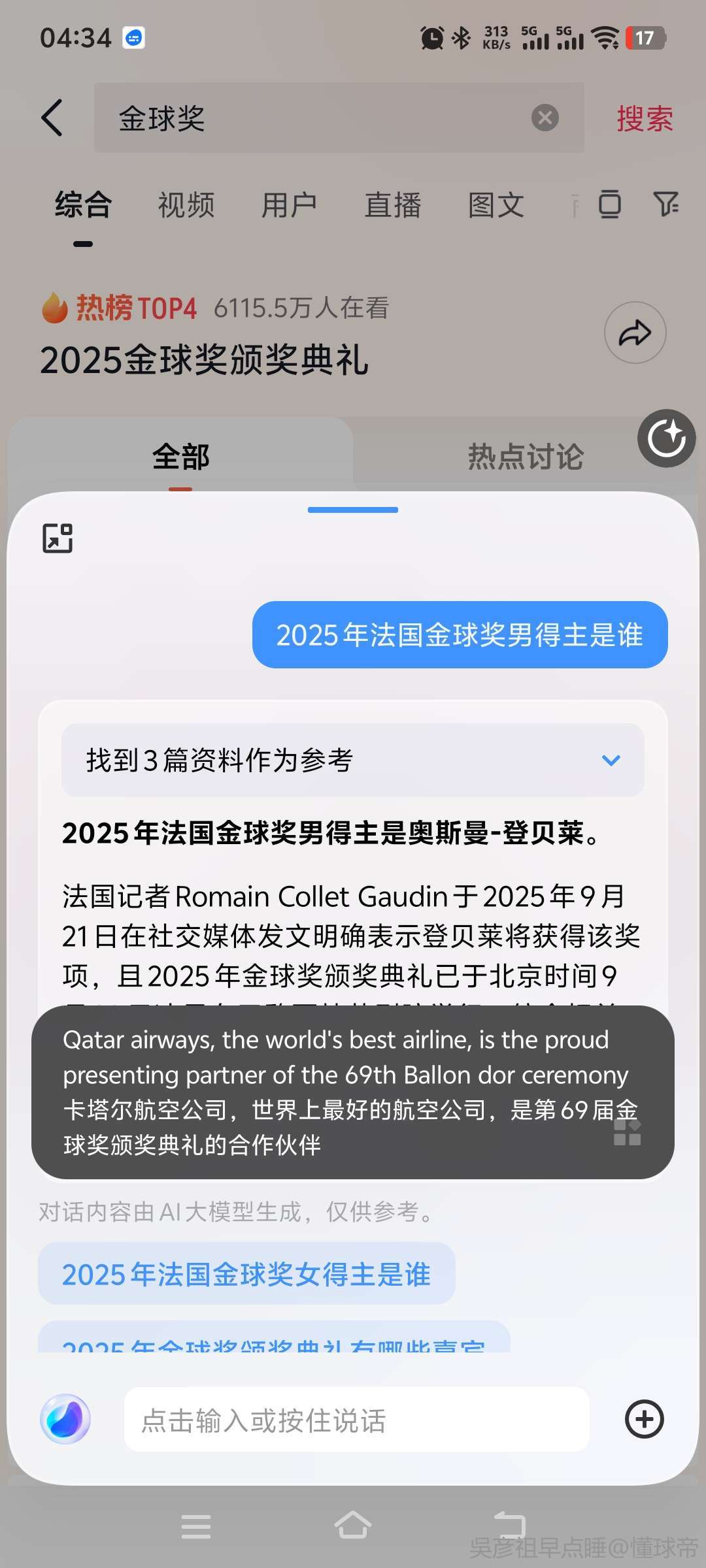This screenshot has height=1568, width=706.
Task: Tap the floating AI assistant button
Action: 666,438
